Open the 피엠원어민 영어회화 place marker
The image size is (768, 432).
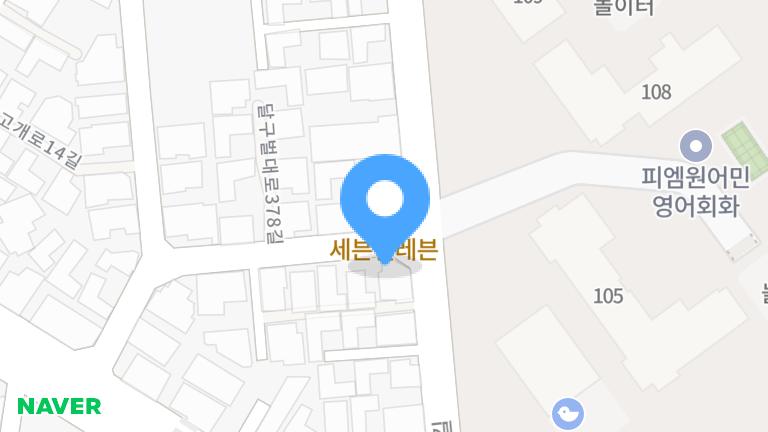pyautogui.click(x=693, y=146)
